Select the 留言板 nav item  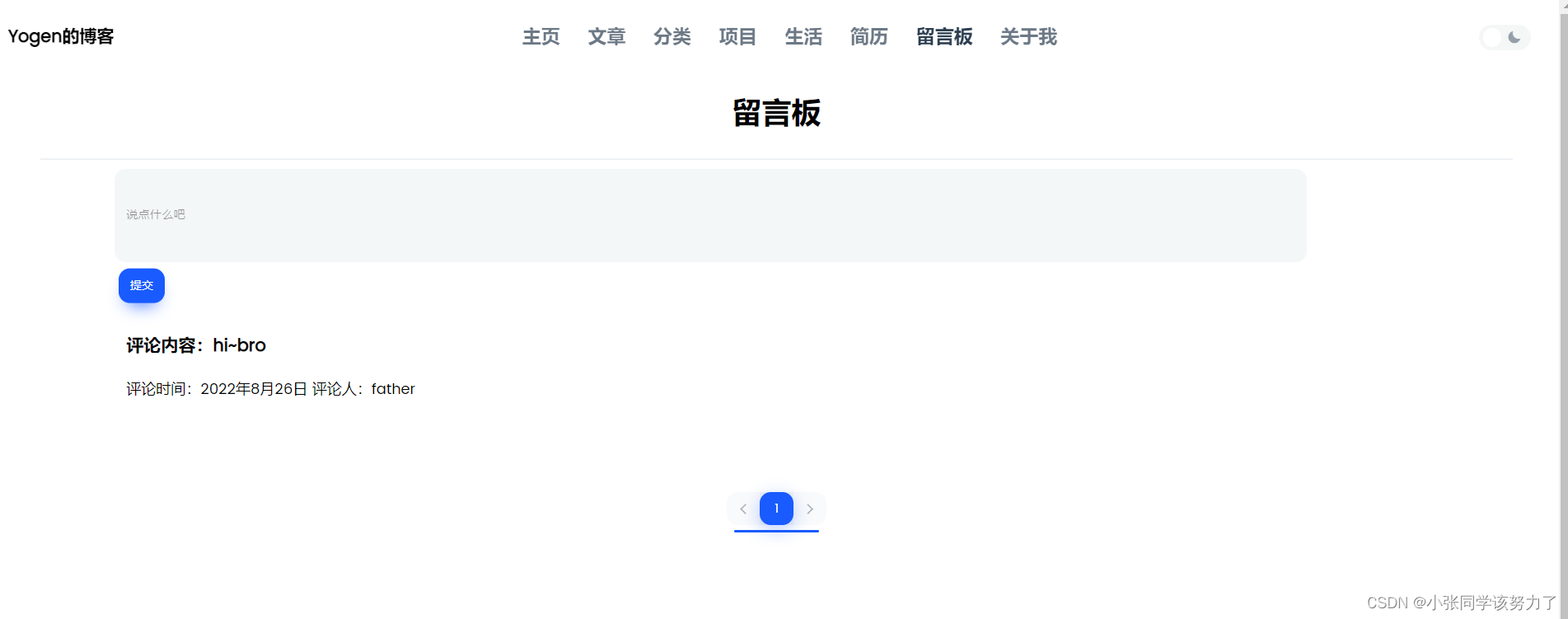pyautogui.click(x=944, y=37)
